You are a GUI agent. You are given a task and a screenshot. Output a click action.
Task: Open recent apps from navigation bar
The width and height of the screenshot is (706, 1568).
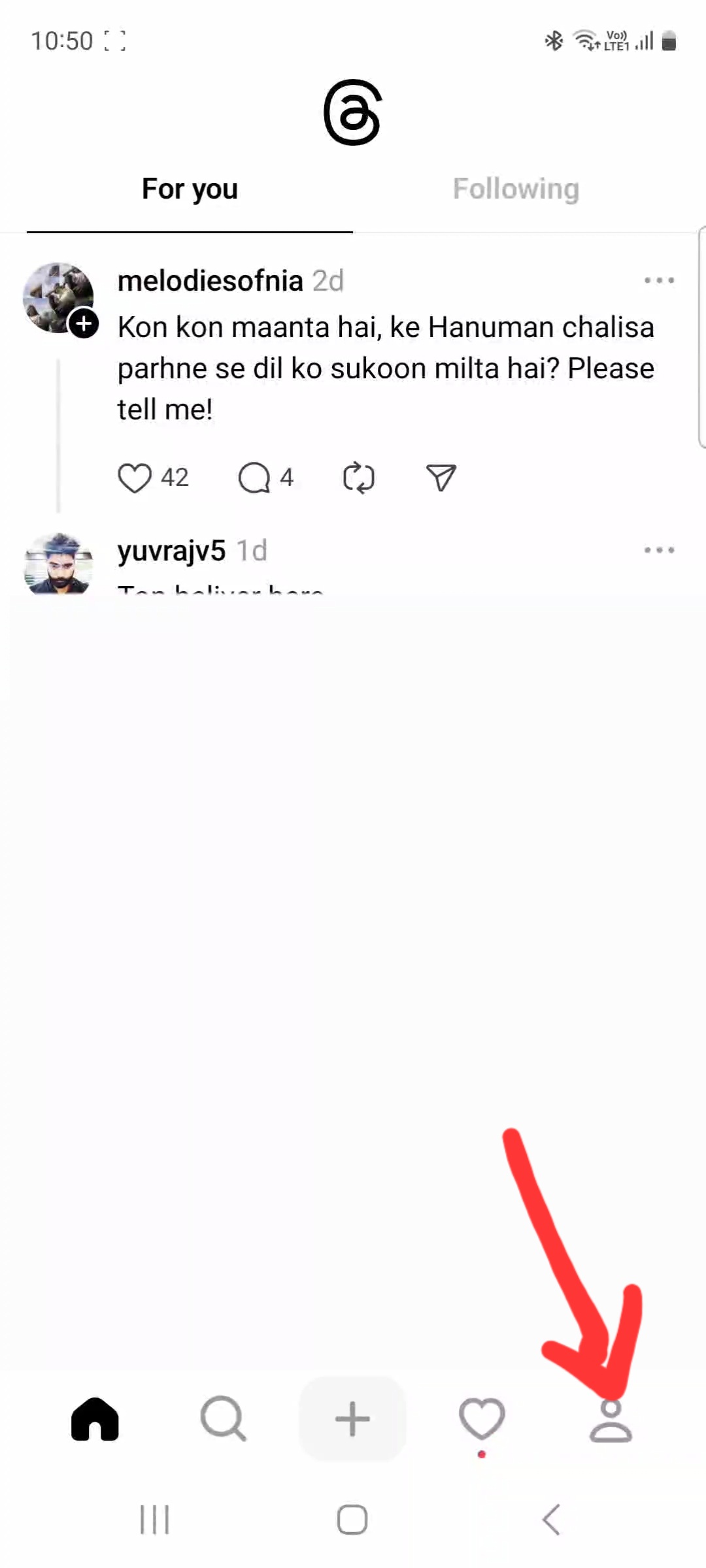(155, 1519)
